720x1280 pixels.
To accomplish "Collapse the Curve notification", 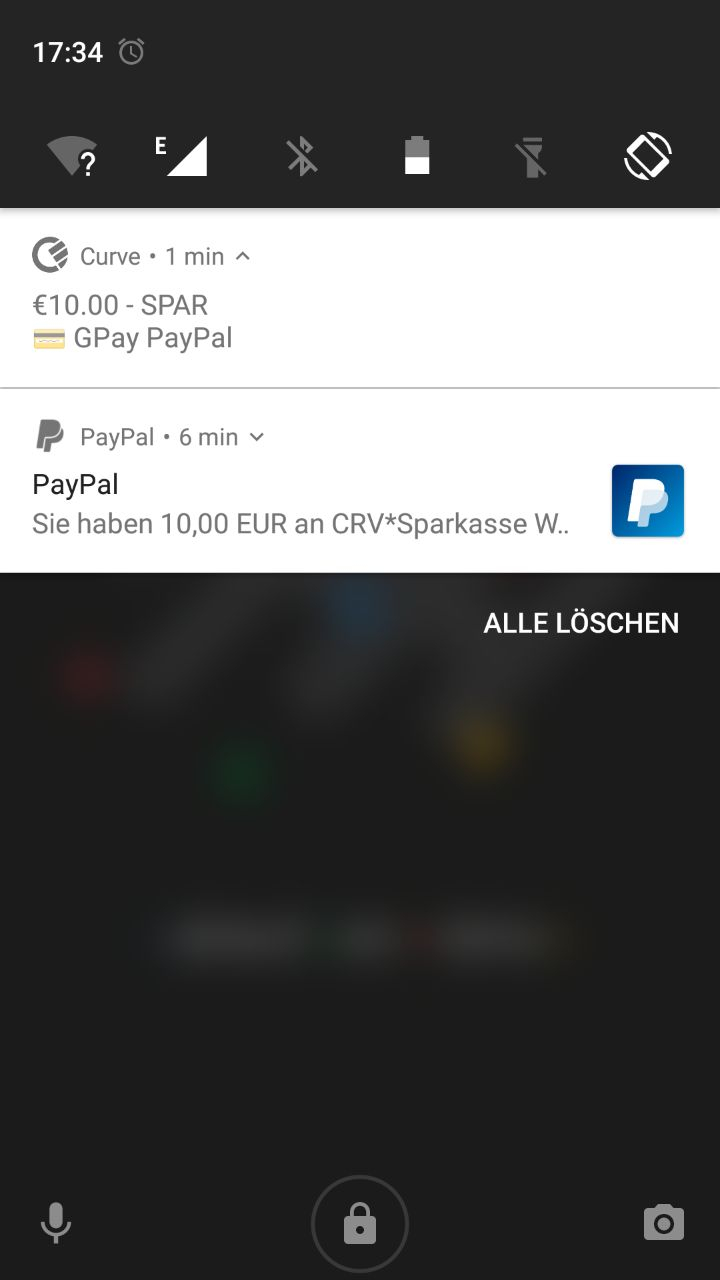I will [x=243, y=256].
